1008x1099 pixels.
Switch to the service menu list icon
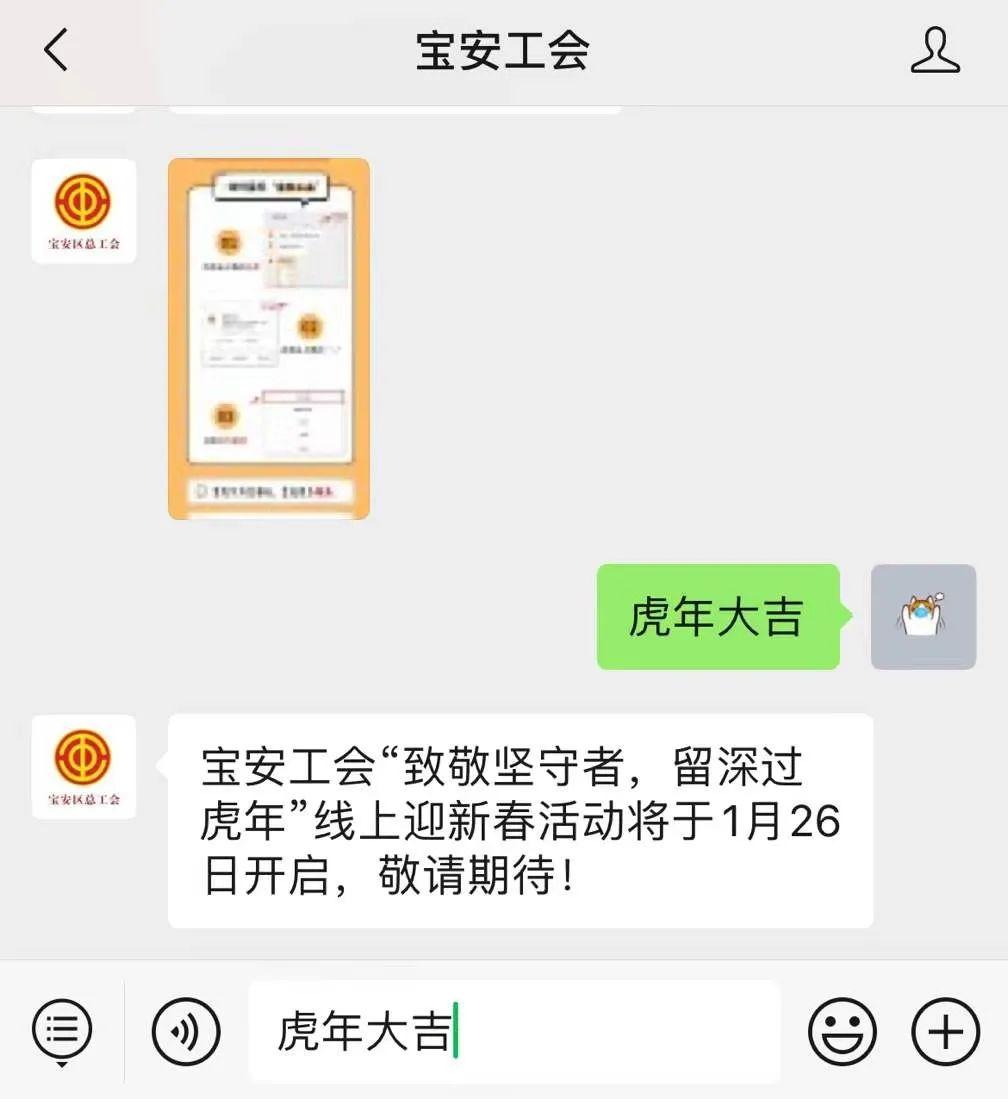62,1029
